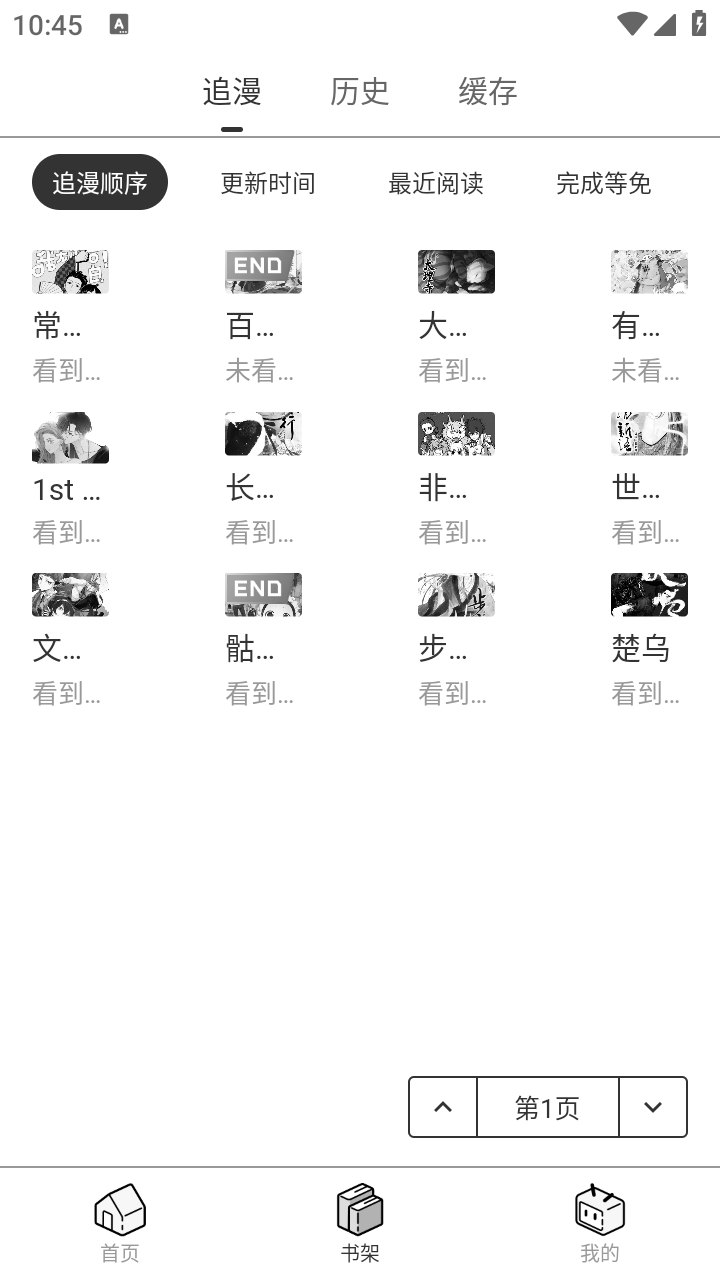The width and height of the screenshot is (720, 1280).
Task: Click the up chevron to go to previous page
Action: tap(441, 1107)
